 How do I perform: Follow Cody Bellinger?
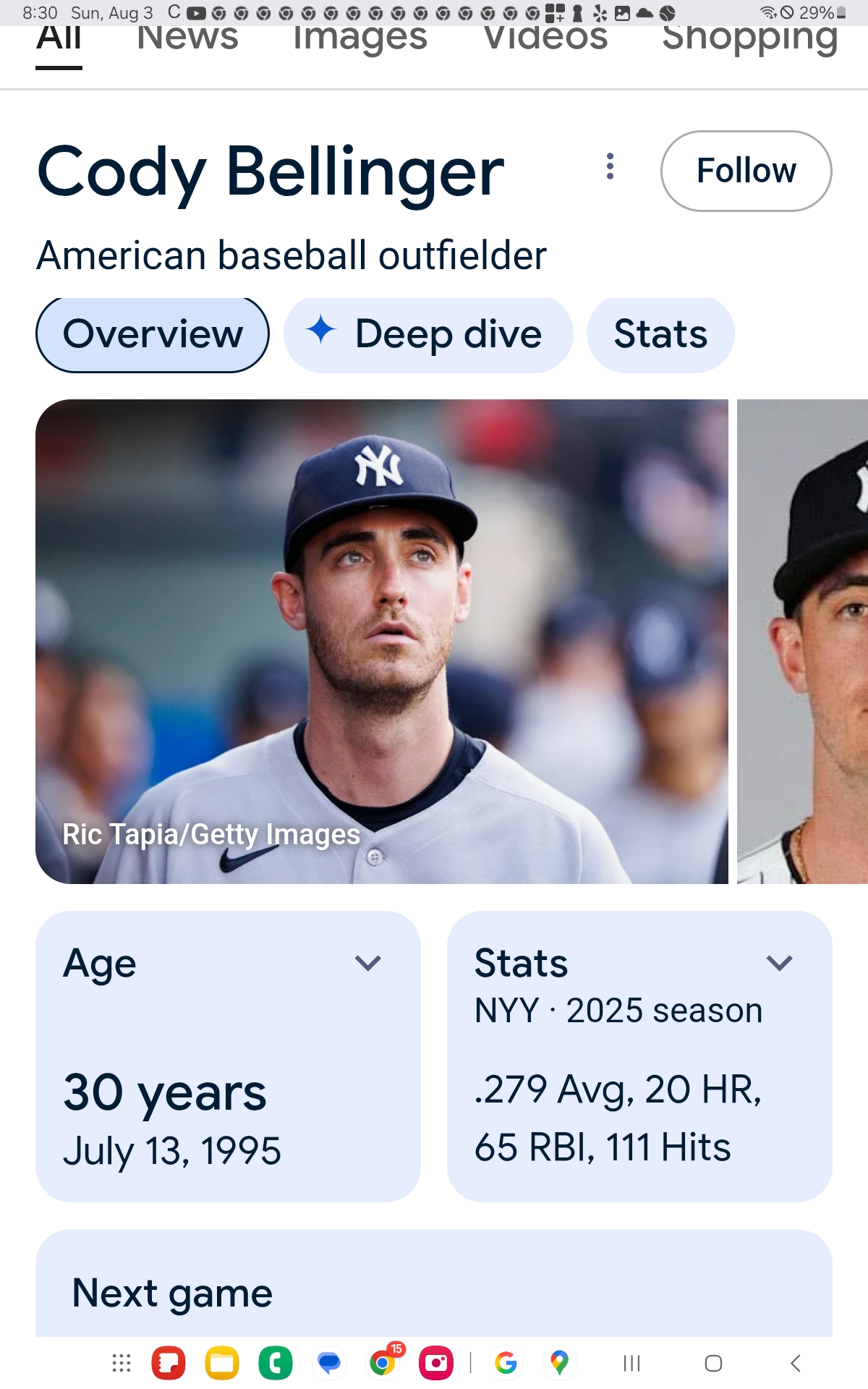click(x=746, y=171)
